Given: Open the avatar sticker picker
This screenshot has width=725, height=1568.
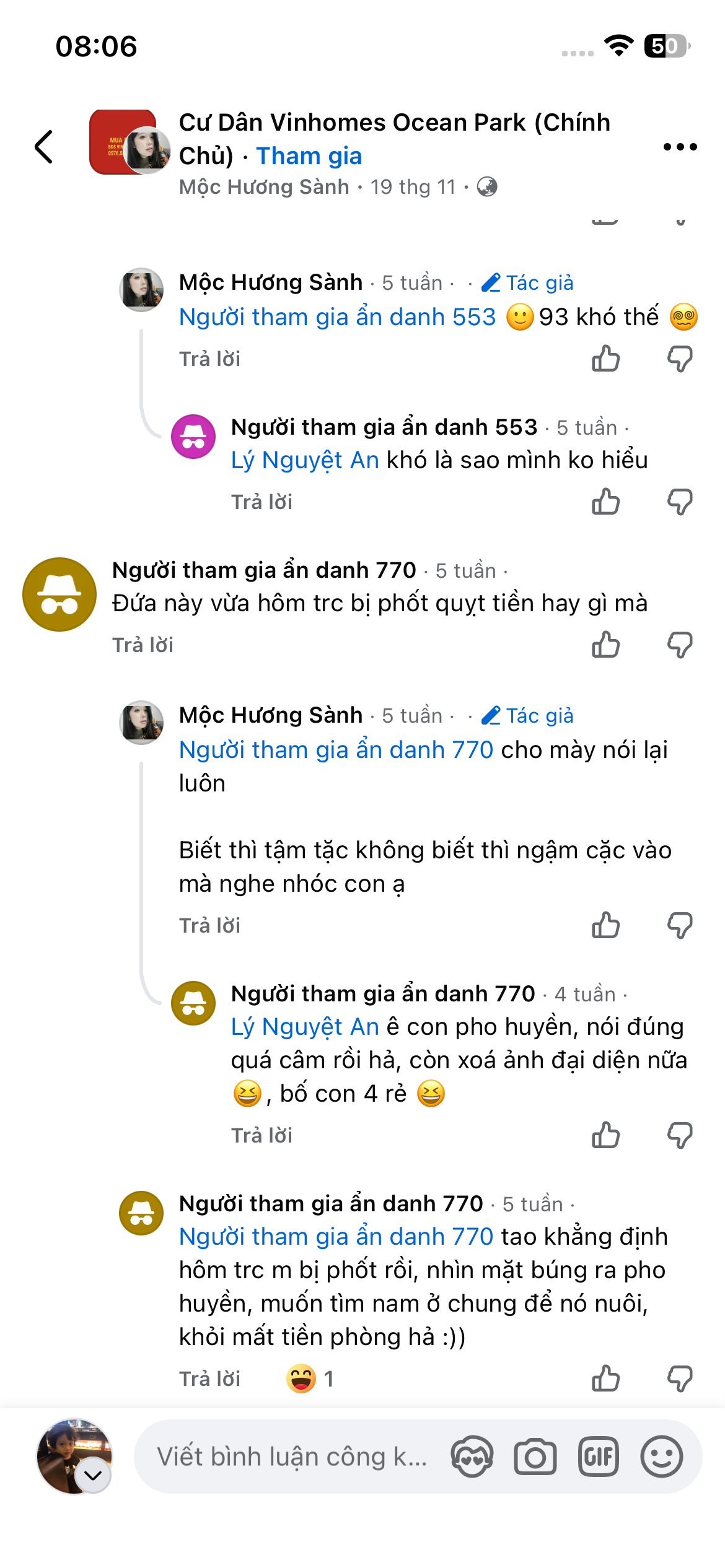Looking at the screenshot, I should click(x=472, y=1457).
